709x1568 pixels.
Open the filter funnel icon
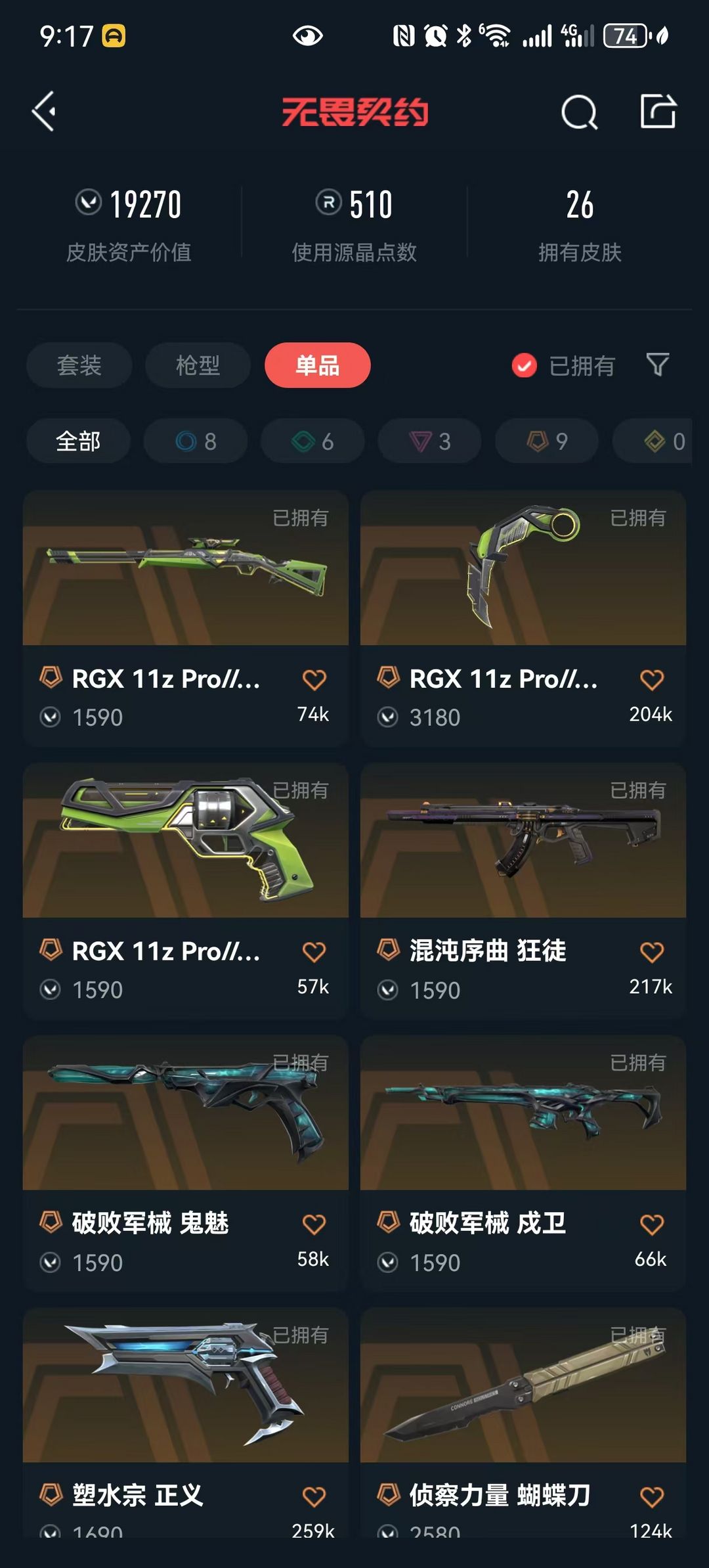(658, 365)
